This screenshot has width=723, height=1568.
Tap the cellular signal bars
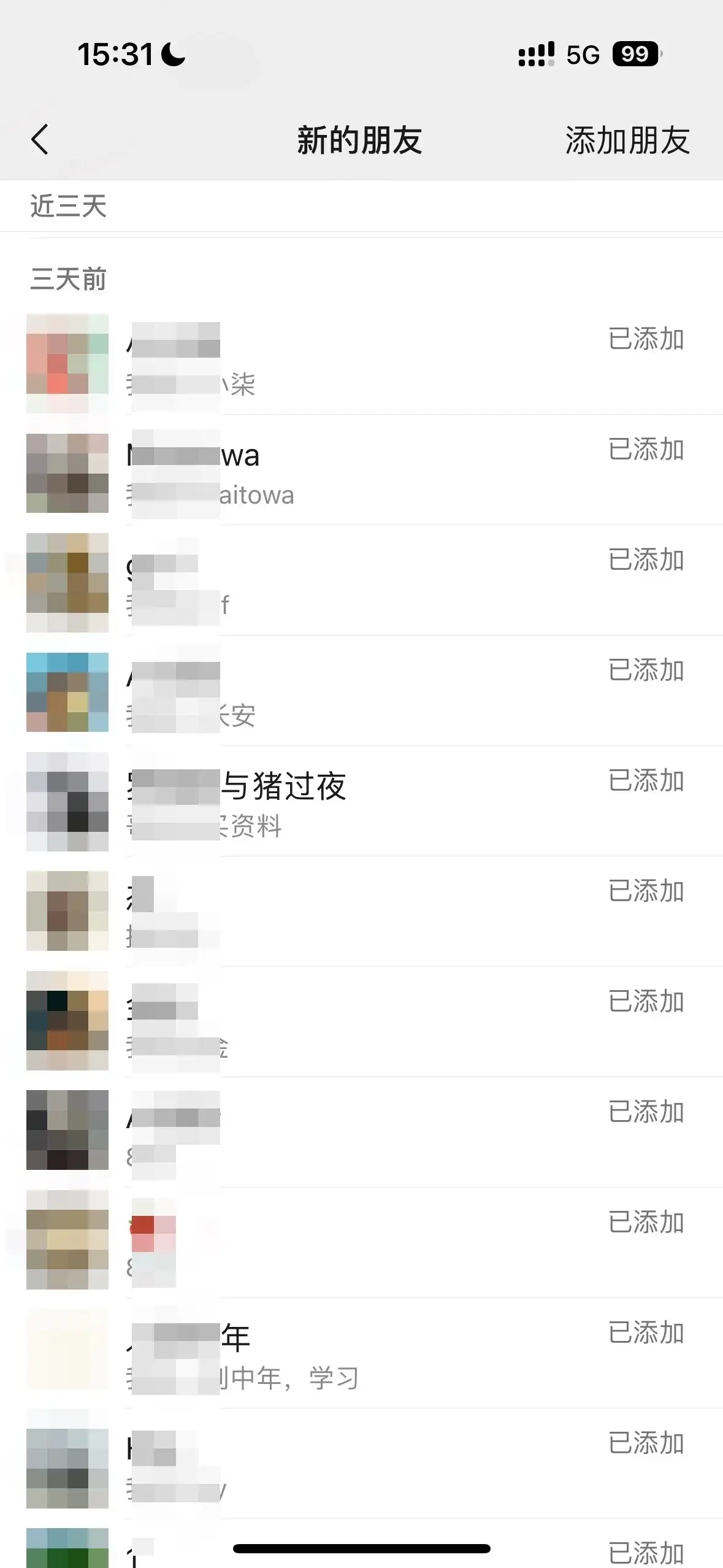click(x=535, y=55)
